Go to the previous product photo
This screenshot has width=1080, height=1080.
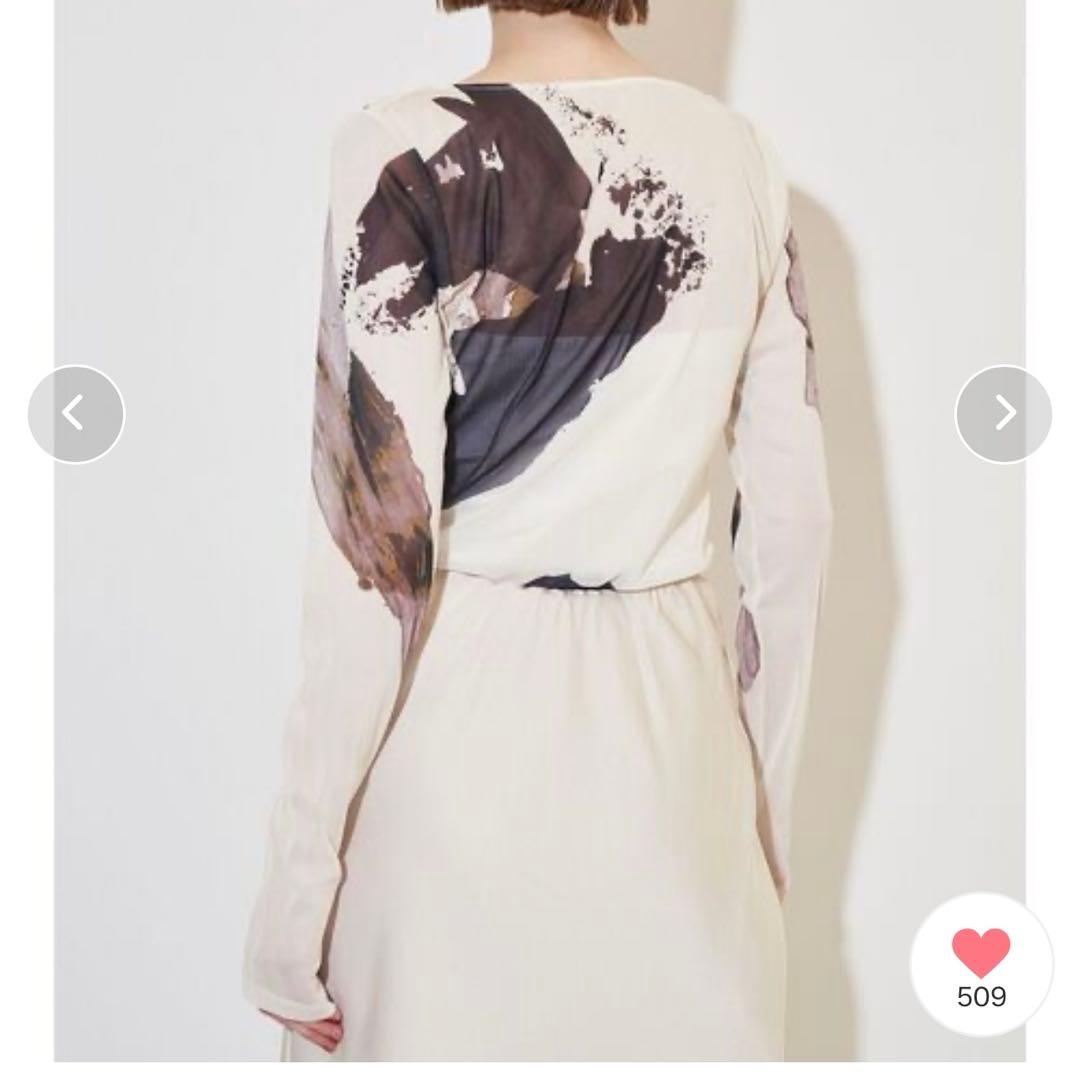click(76, 413)
